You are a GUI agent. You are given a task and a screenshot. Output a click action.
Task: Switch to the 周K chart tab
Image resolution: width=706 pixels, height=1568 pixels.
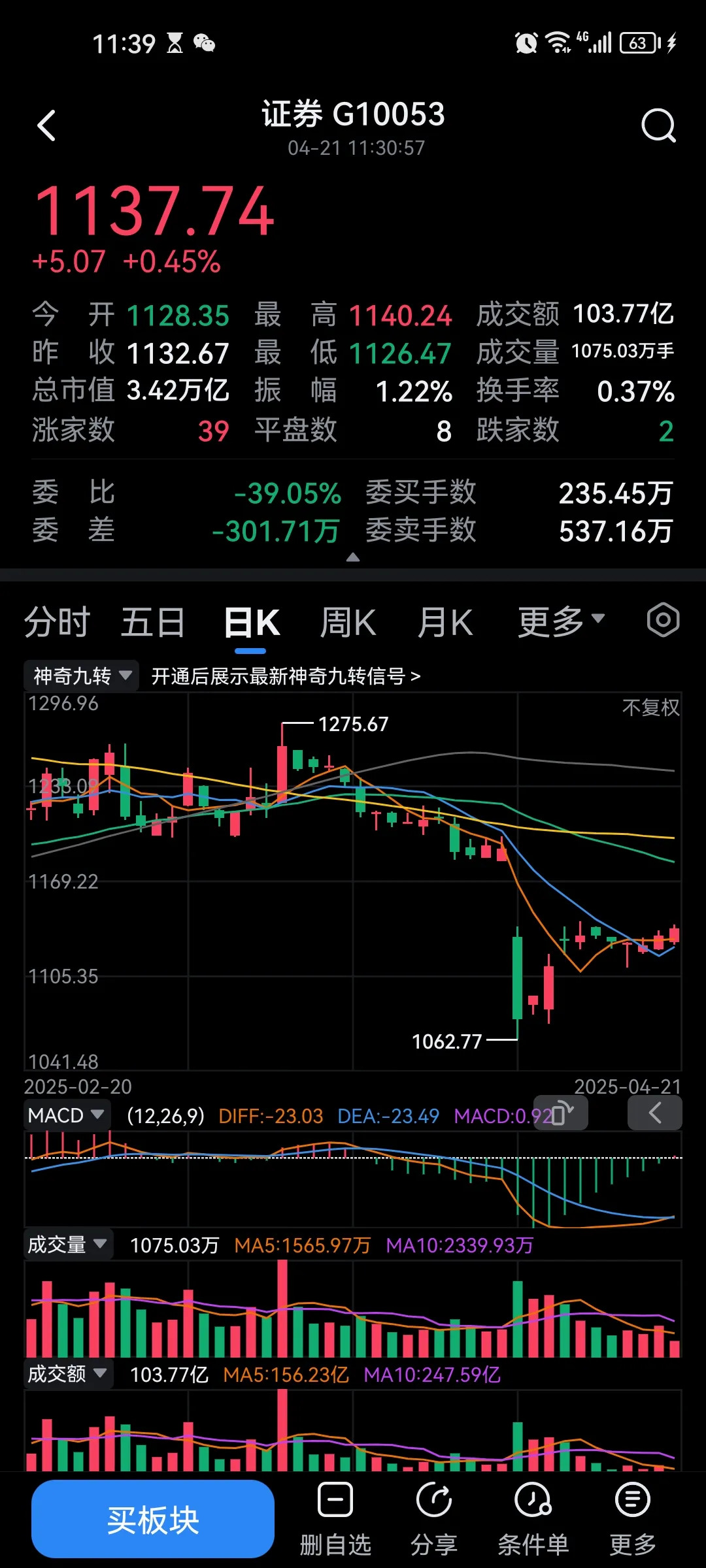(348, 622)
